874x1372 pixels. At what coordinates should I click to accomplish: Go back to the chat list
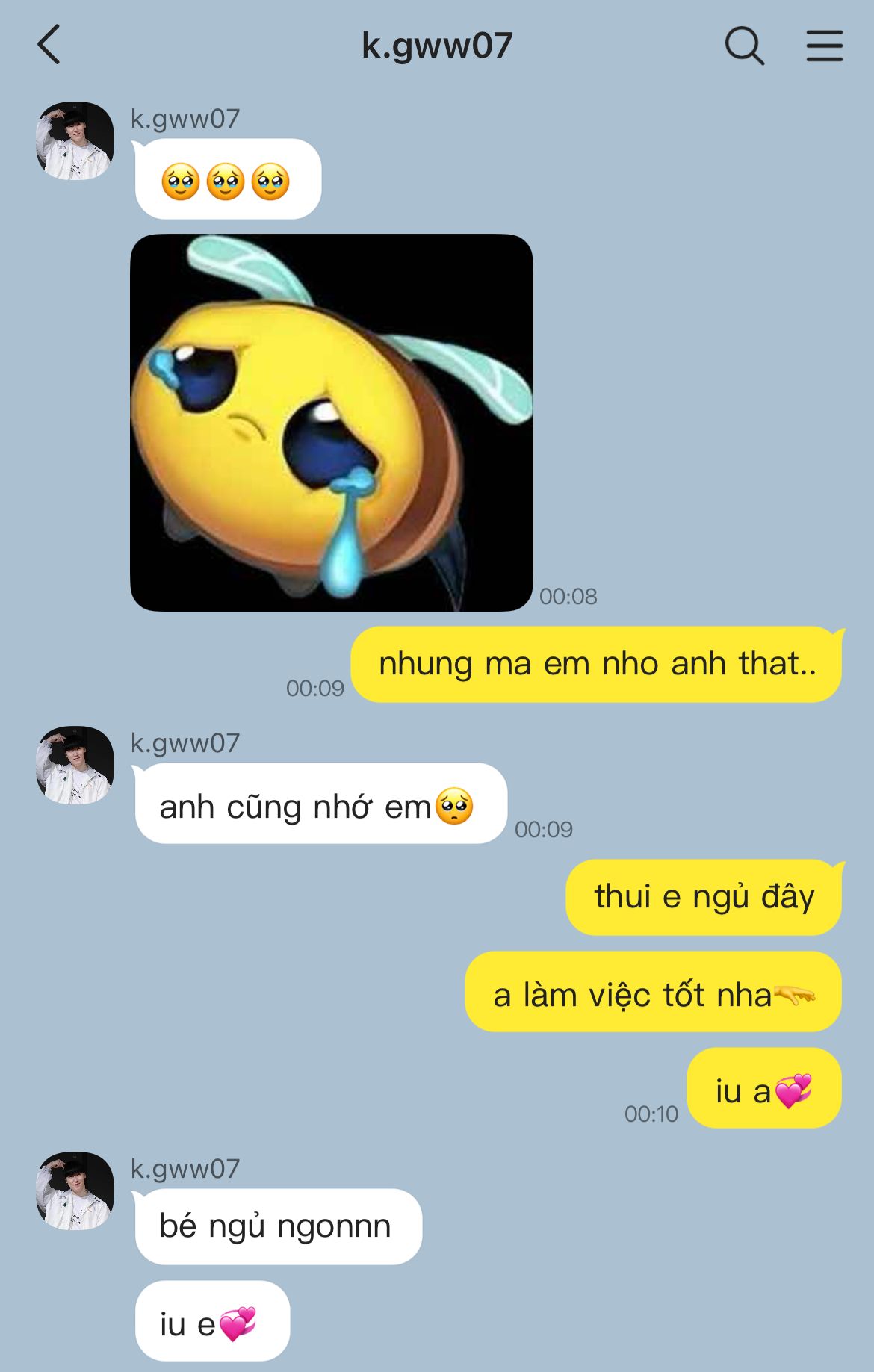tap(49, 45)
